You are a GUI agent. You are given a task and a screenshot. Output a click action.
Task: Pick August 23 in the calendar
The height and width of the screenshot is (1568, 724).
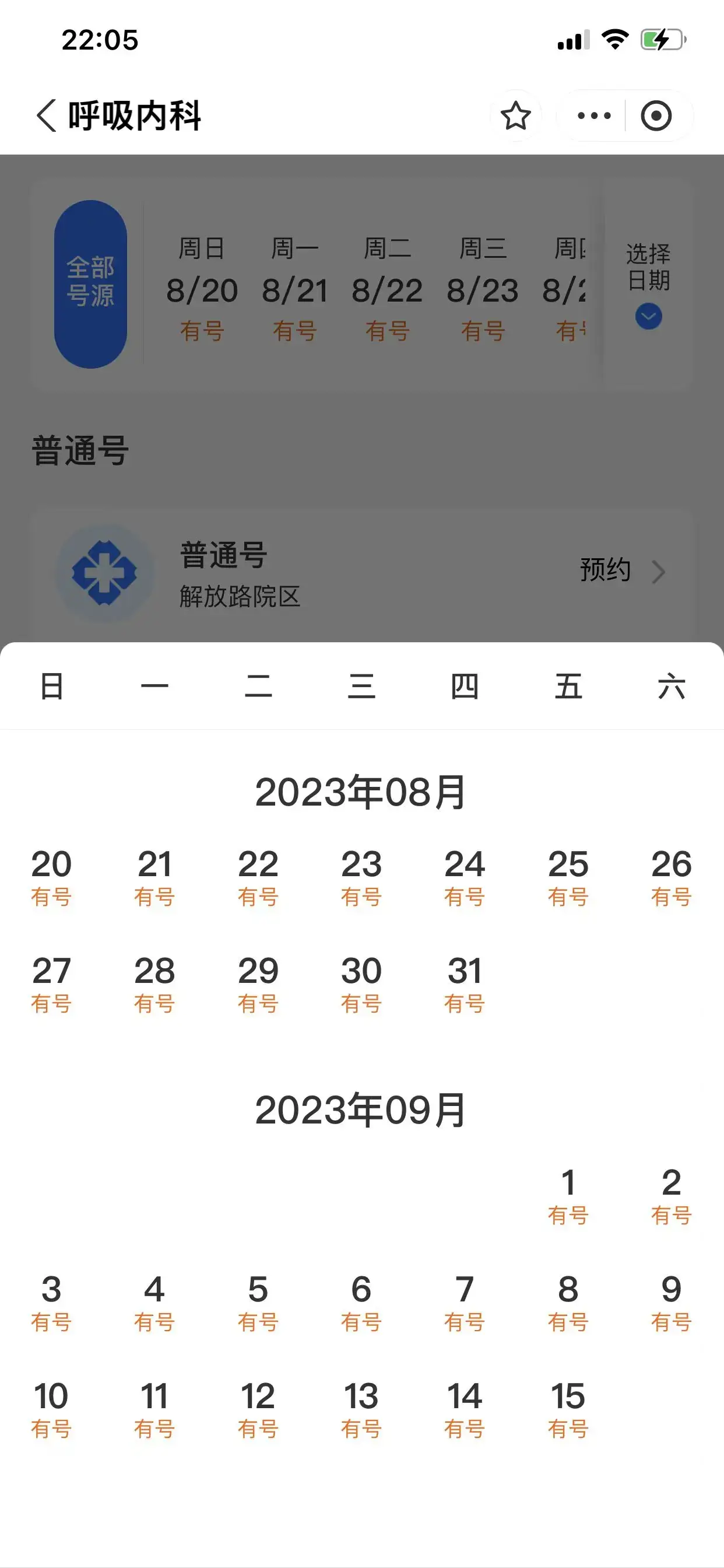coord(361,877)
